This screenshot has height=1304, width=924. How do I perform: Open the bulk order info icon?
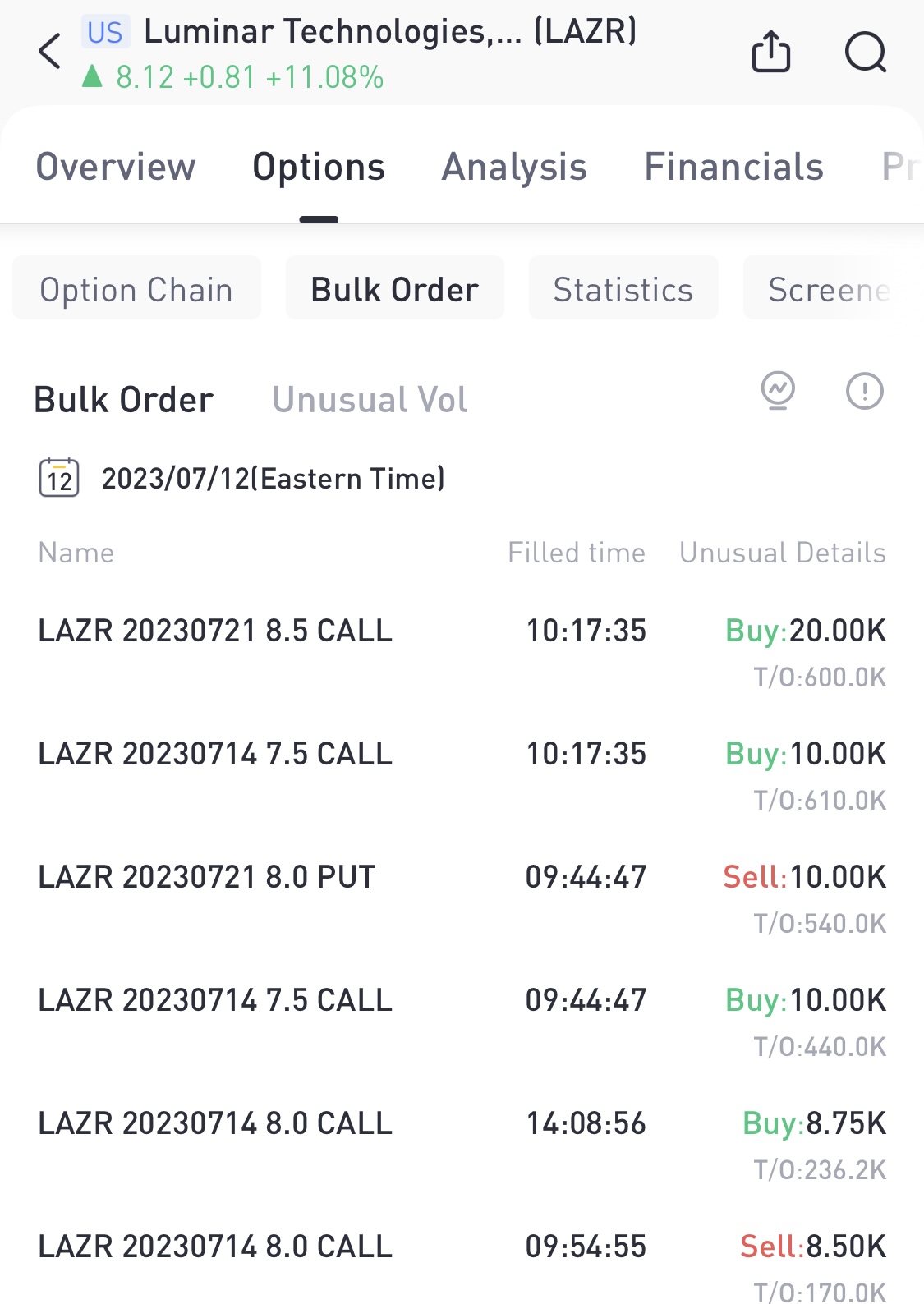click(864, 390)
